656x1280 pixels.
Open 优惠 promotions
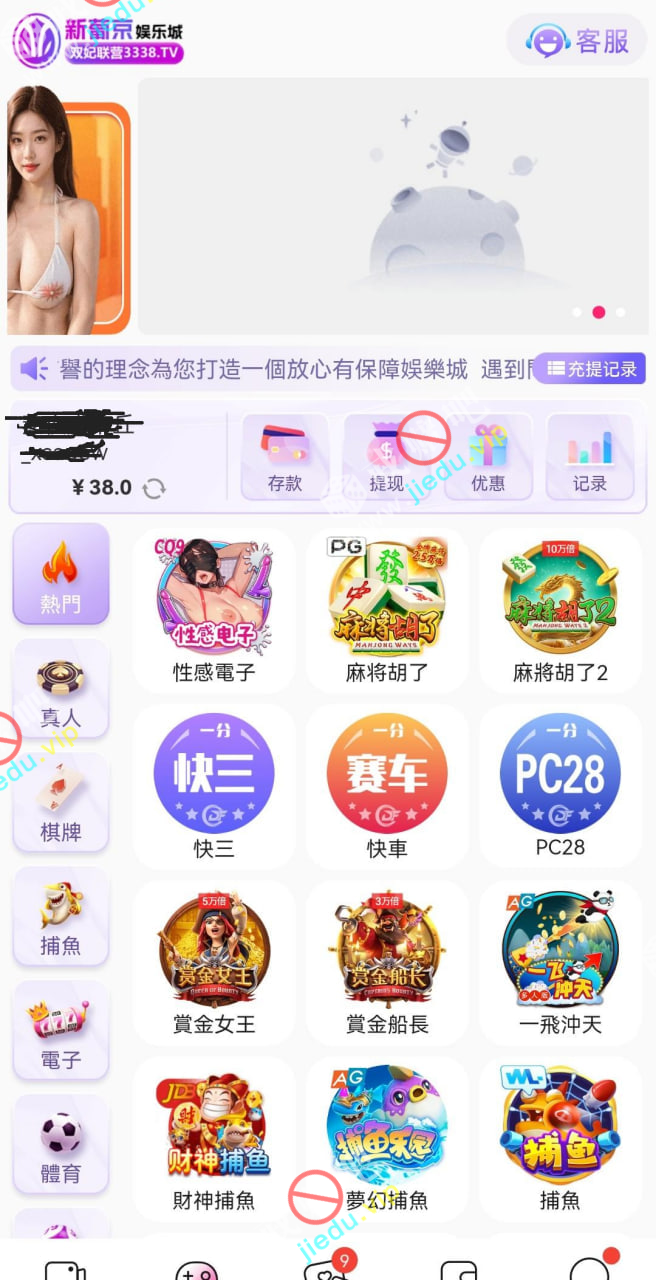488,457
